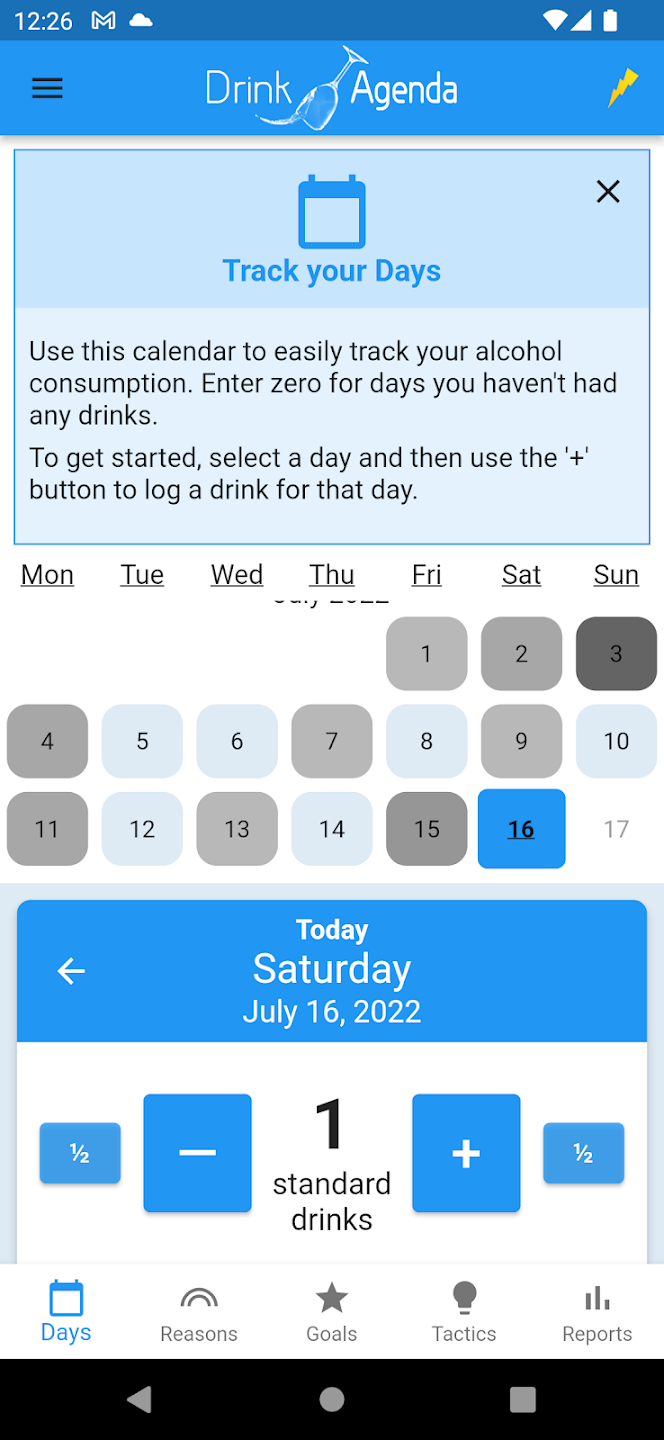Dismiss the Track your Days banner
The height and width of the screenshot is (1440, 664).
608,192
